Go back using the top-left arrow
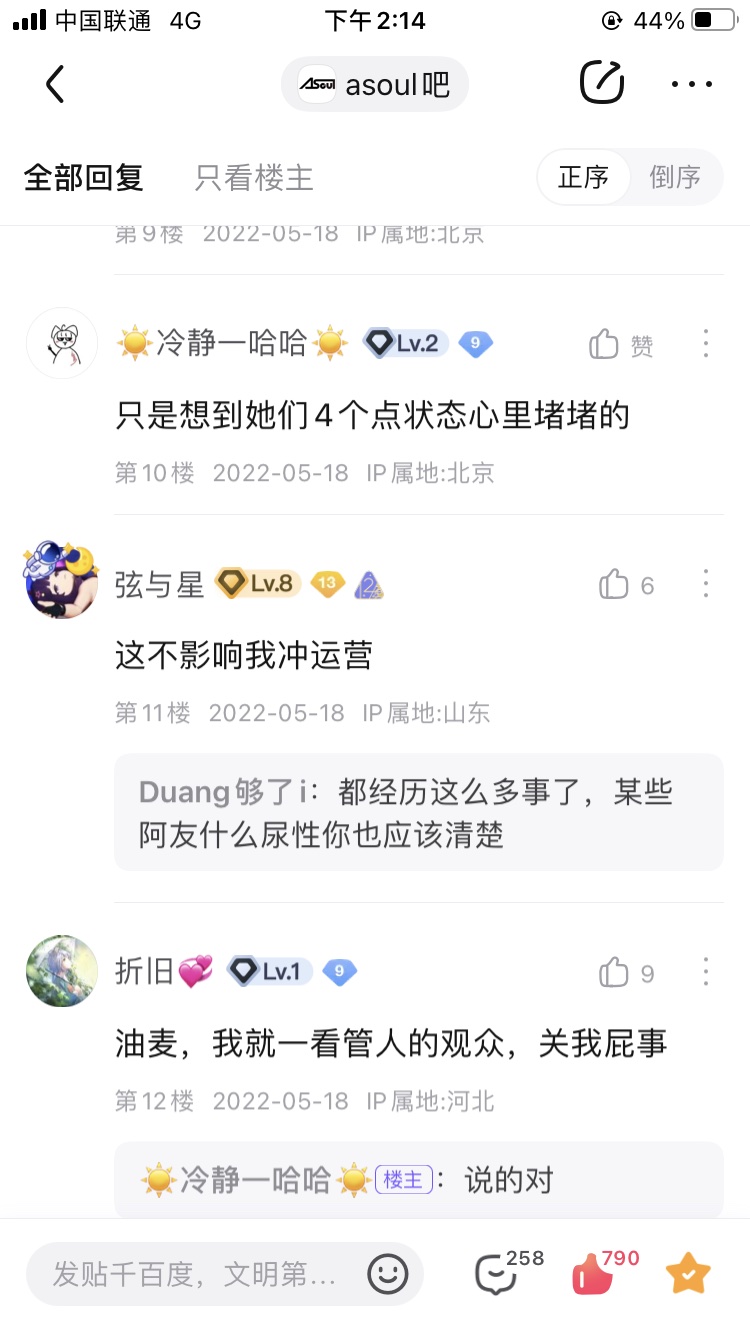Screen dimensions: 750x1334 coord(55,84)
